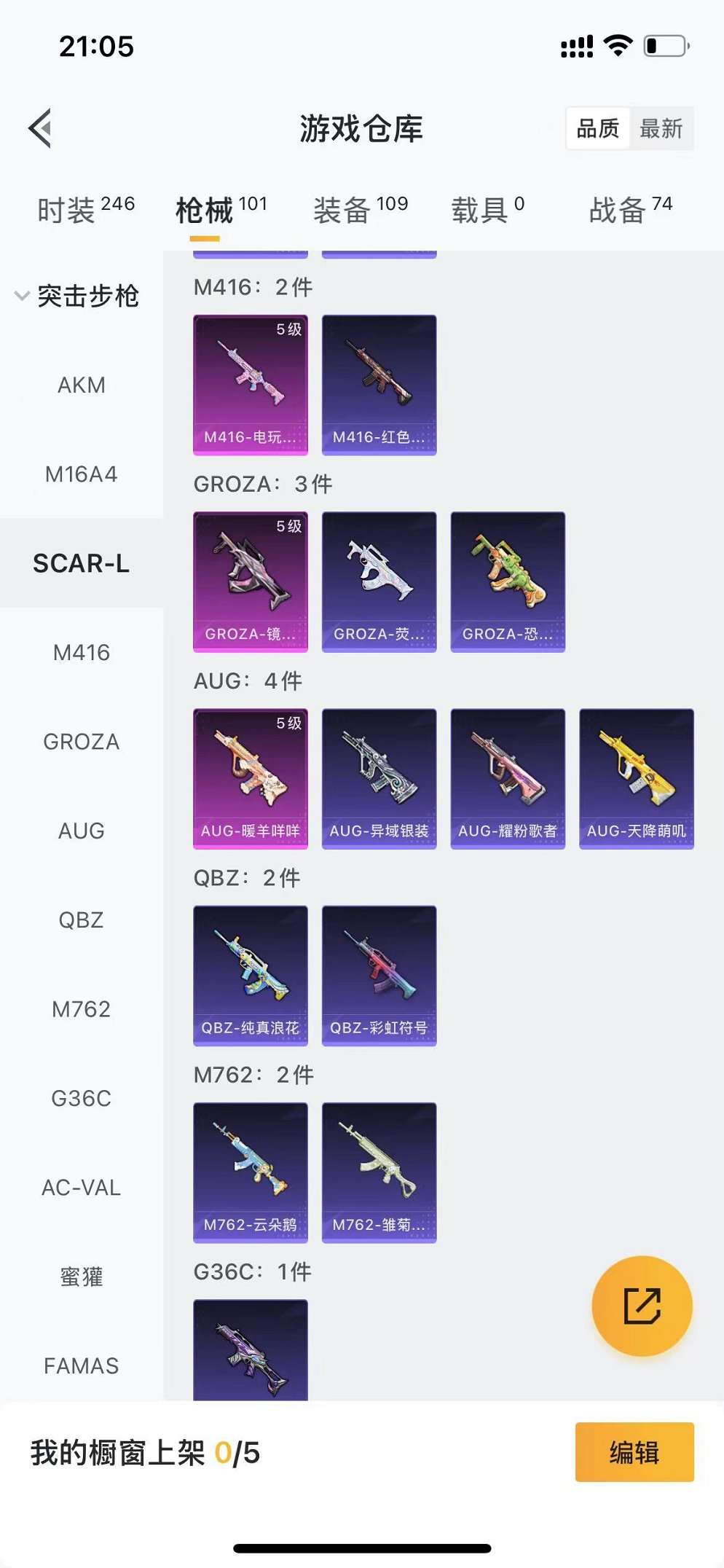Open the QBZ-彩虹符号 skin card
This screenshot has width=724, height=1568.
point(379,975)
